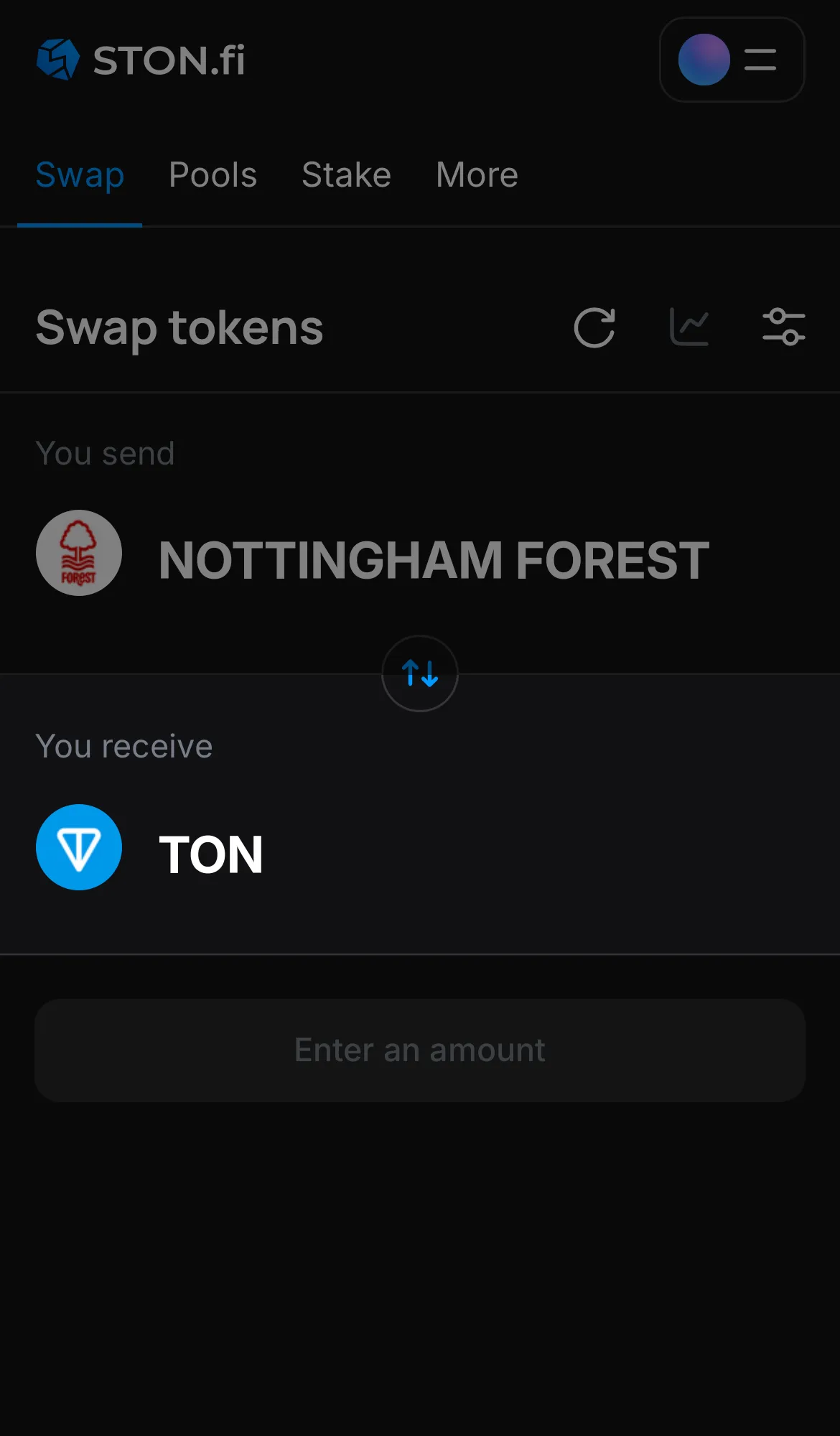
Task: Click the gradient wallet avatar circle
Action: pos(703,60)
